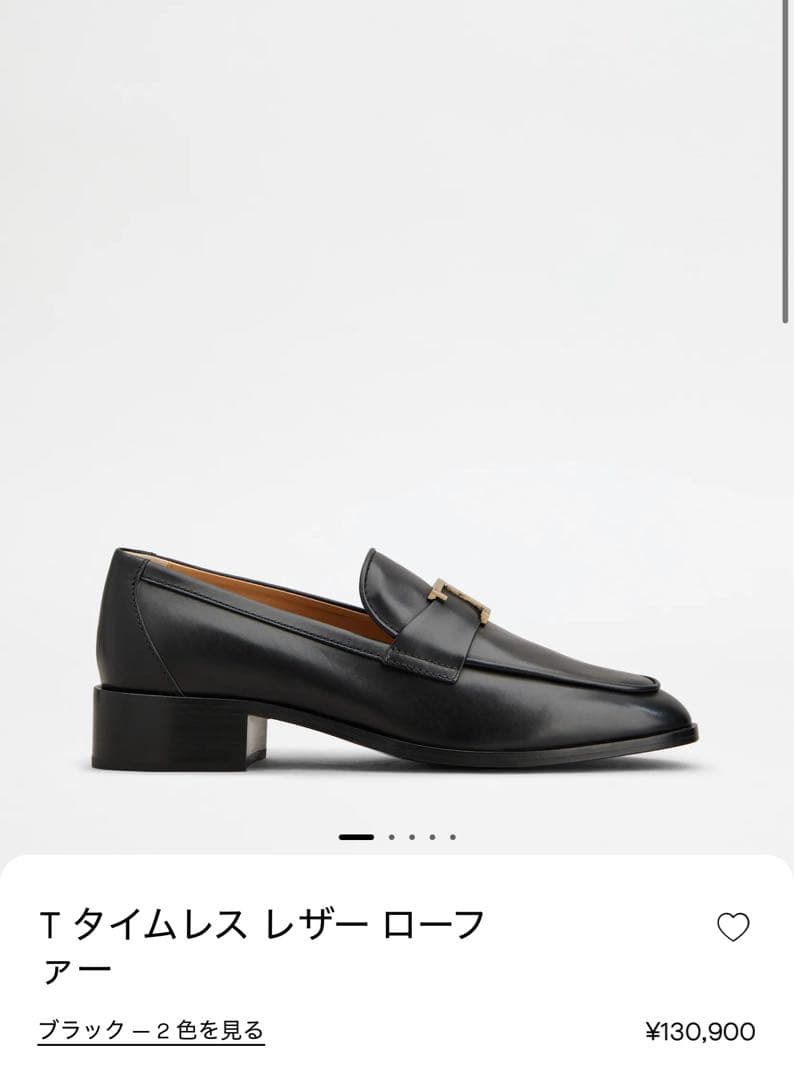Click the currently active first carousel indicator
Screen dimensions: 794x1080
click(356, 837)
